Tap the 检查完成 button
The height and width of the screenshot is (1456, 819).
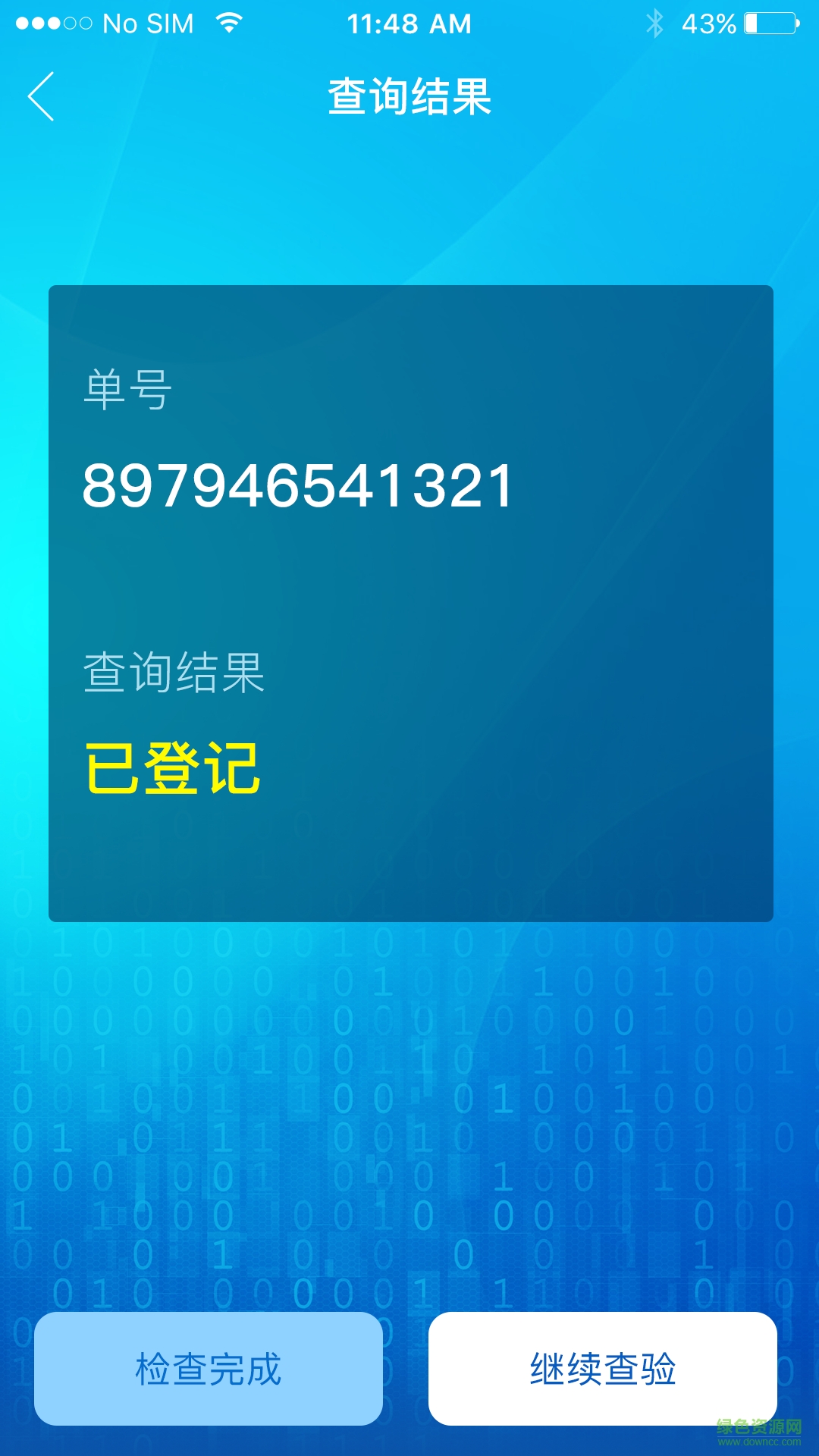209,1369
